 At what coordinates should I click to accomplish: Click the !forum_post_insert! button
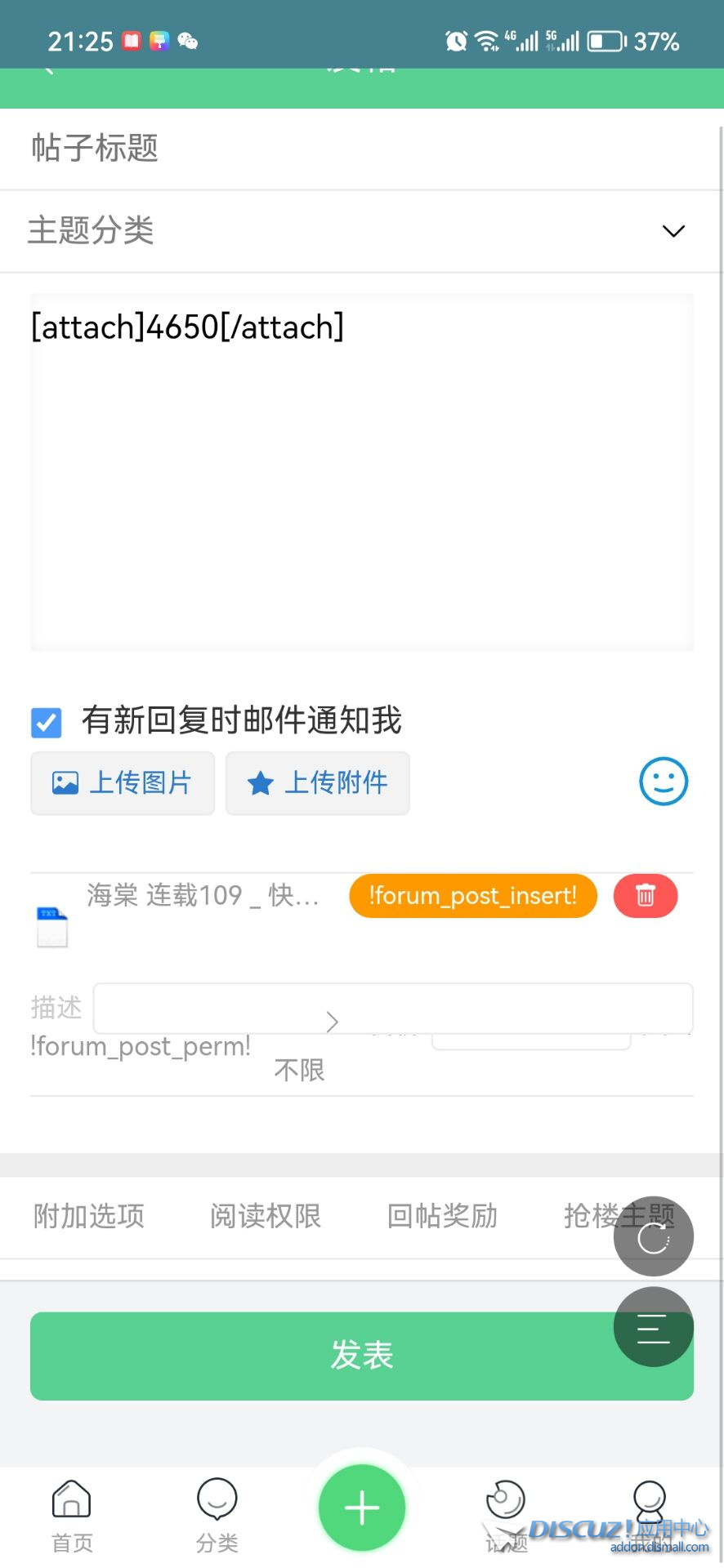[x=472, y=896]
